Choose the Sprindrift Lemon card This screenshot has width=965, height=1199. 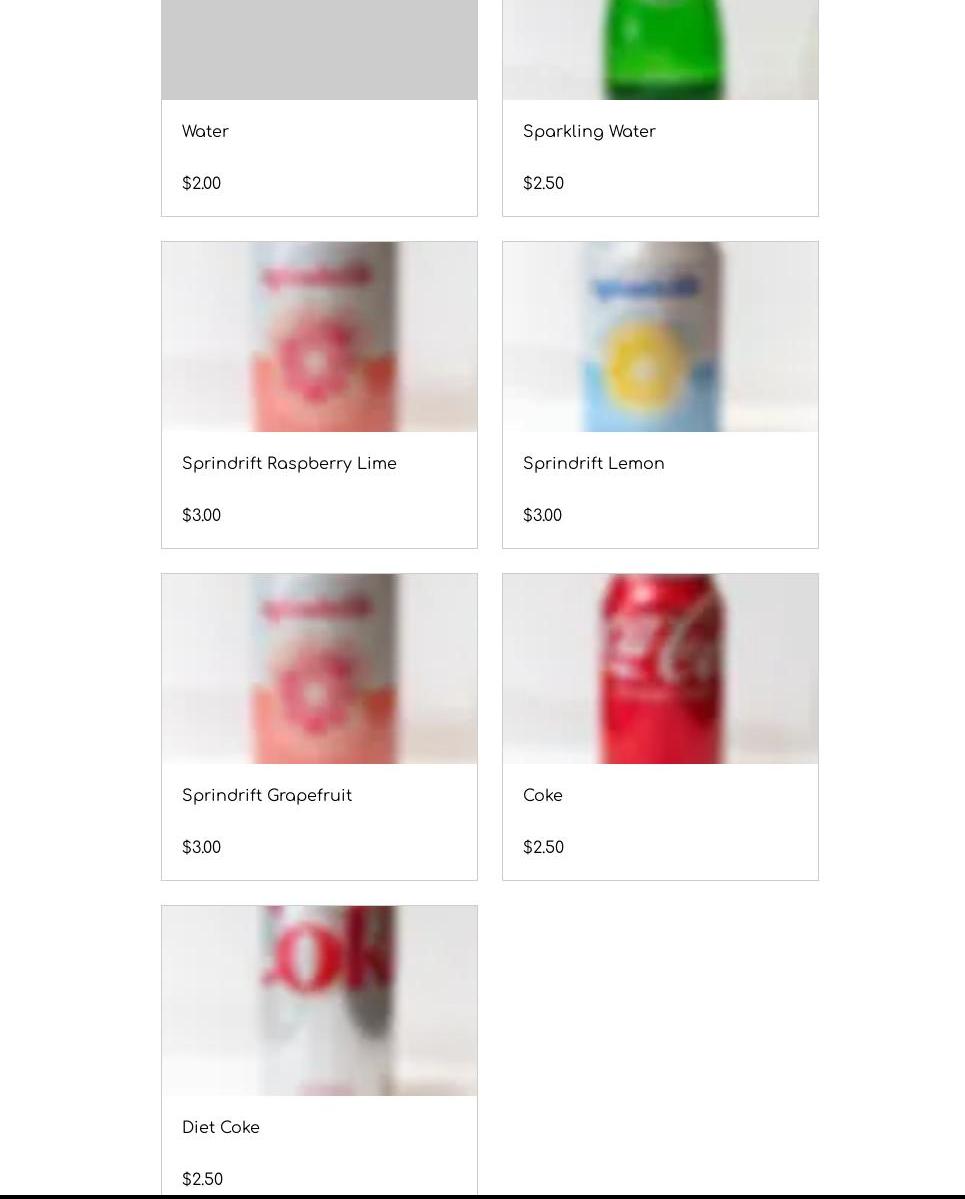(660, 395)
